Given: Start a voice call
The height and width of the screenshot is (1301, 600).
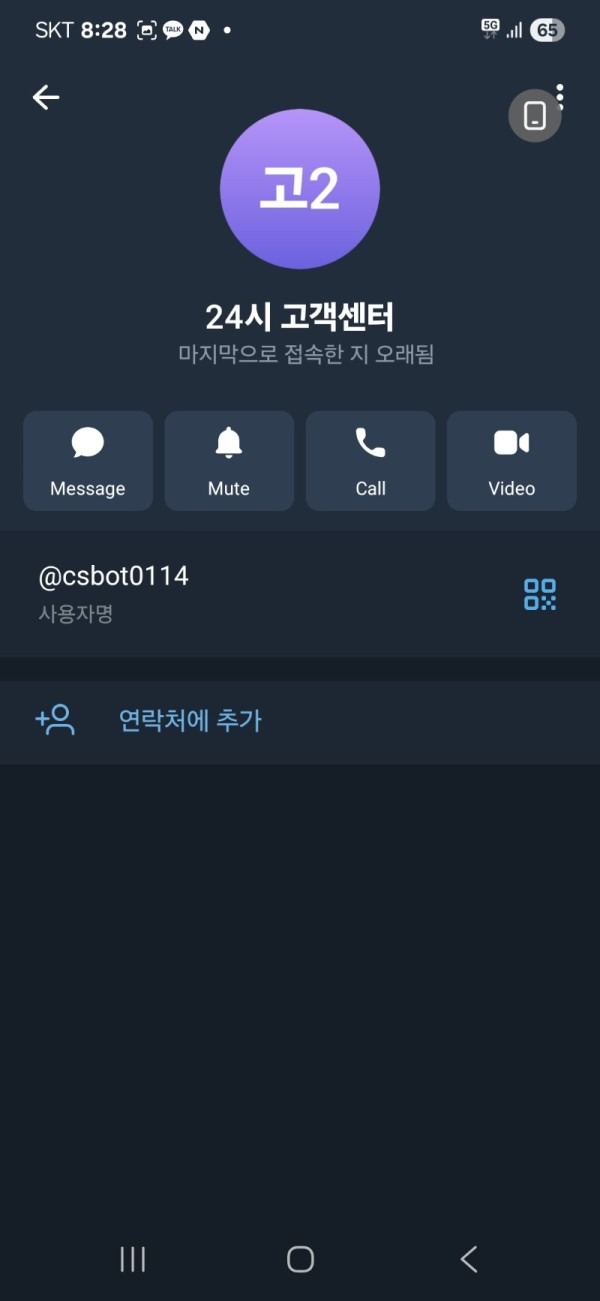Looking at the screenshot, I should tap(370, 461).
